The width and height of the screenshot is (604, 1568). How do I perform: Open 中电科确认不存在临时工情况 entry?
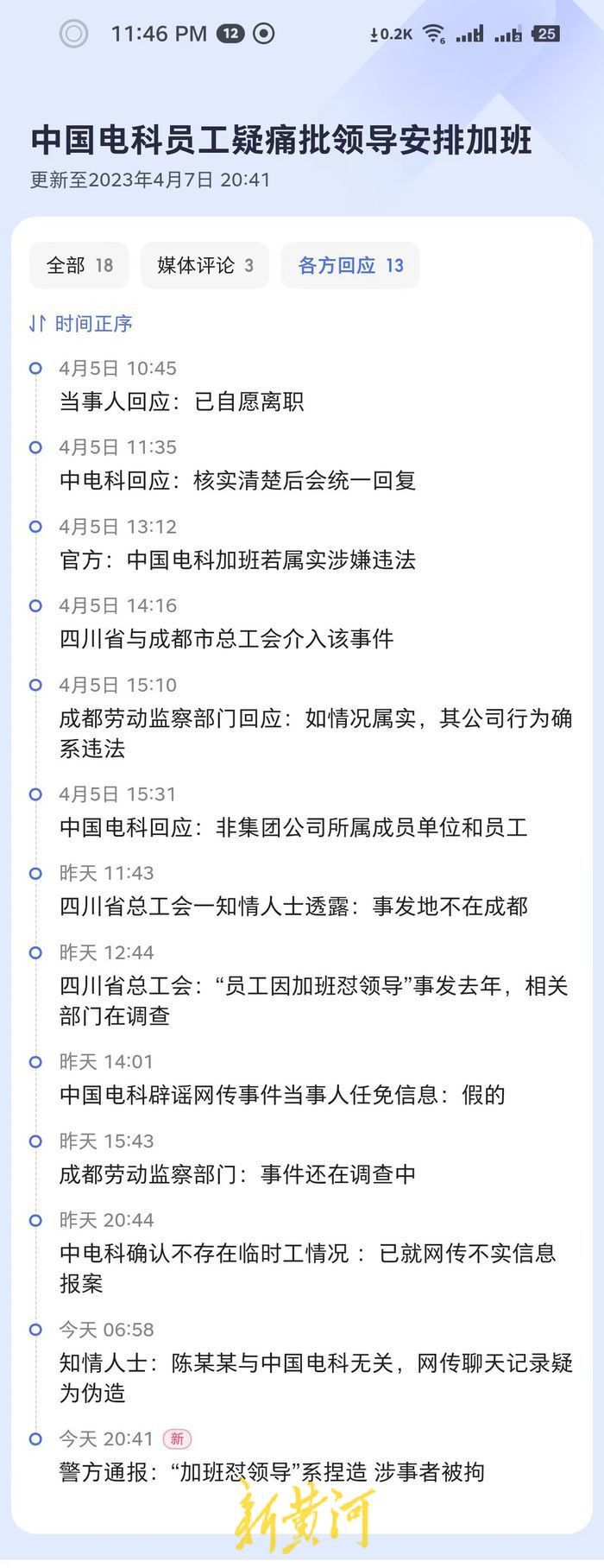(x=308, y=1268)
